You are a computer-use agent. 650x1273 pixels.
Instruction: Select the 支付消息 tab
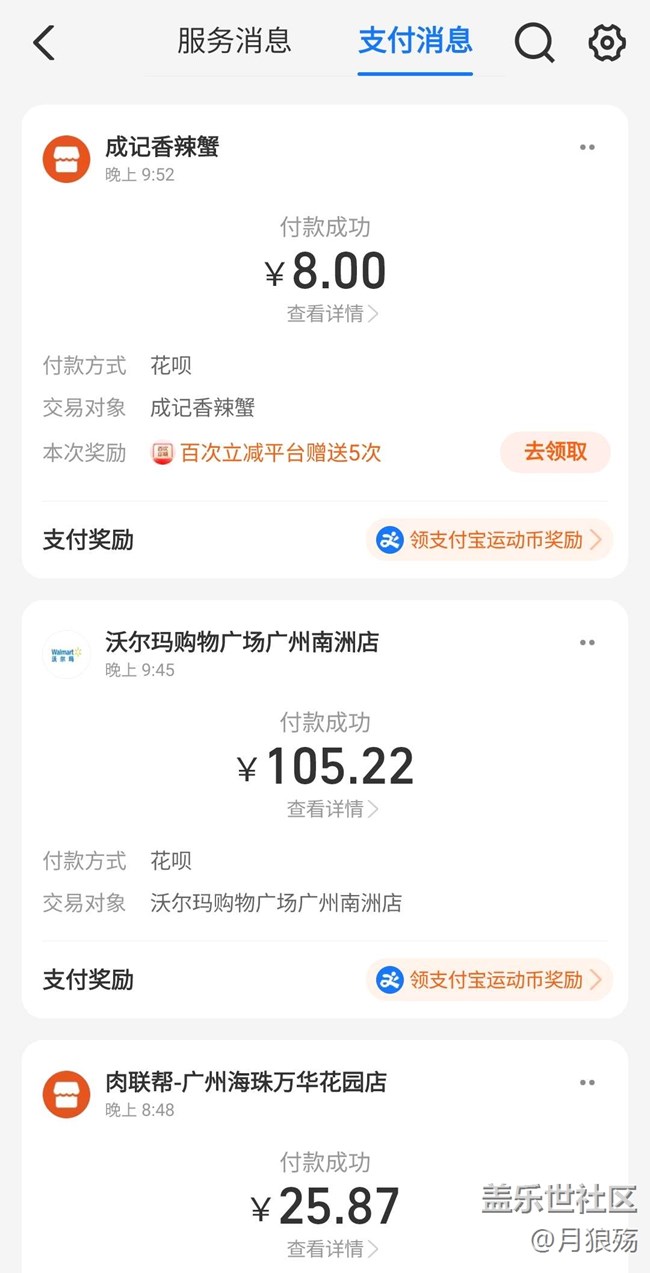(x=415, y=41)
